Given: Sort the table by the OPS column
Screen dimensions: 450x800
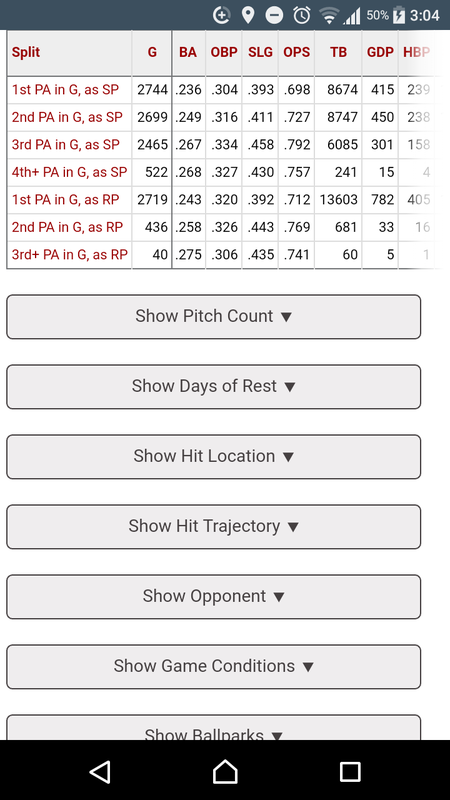Looking at the screenshot, I should coord(296,52).
